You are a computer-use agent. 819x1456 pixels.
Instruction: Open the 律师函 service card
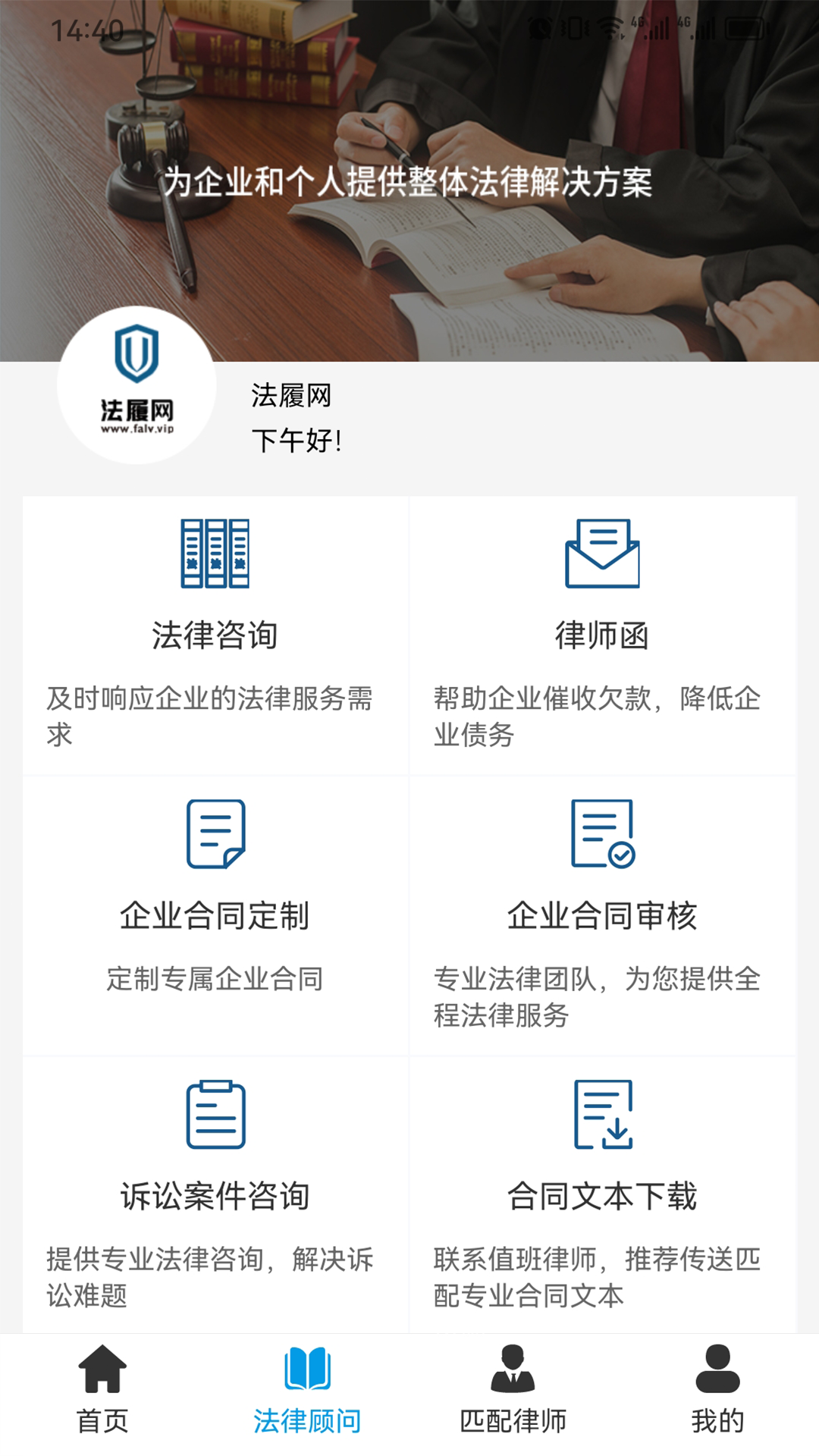602,635
